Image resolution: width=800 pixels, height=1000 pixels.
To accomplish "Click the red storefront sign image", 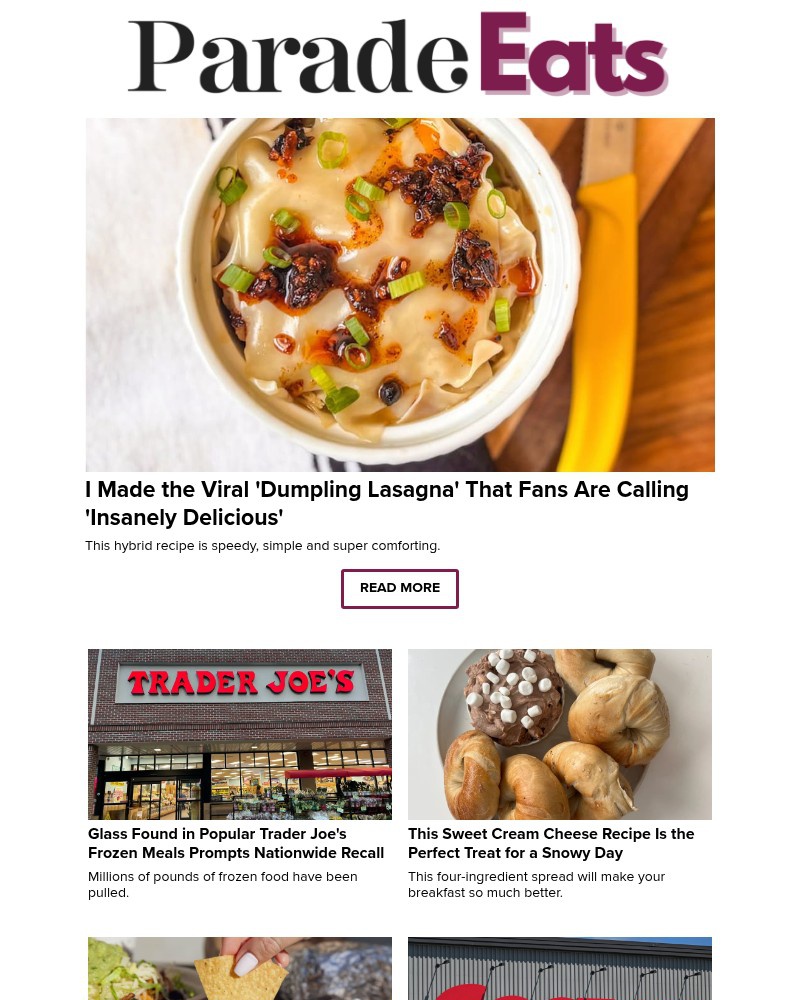I will click(x=560, y=968).
